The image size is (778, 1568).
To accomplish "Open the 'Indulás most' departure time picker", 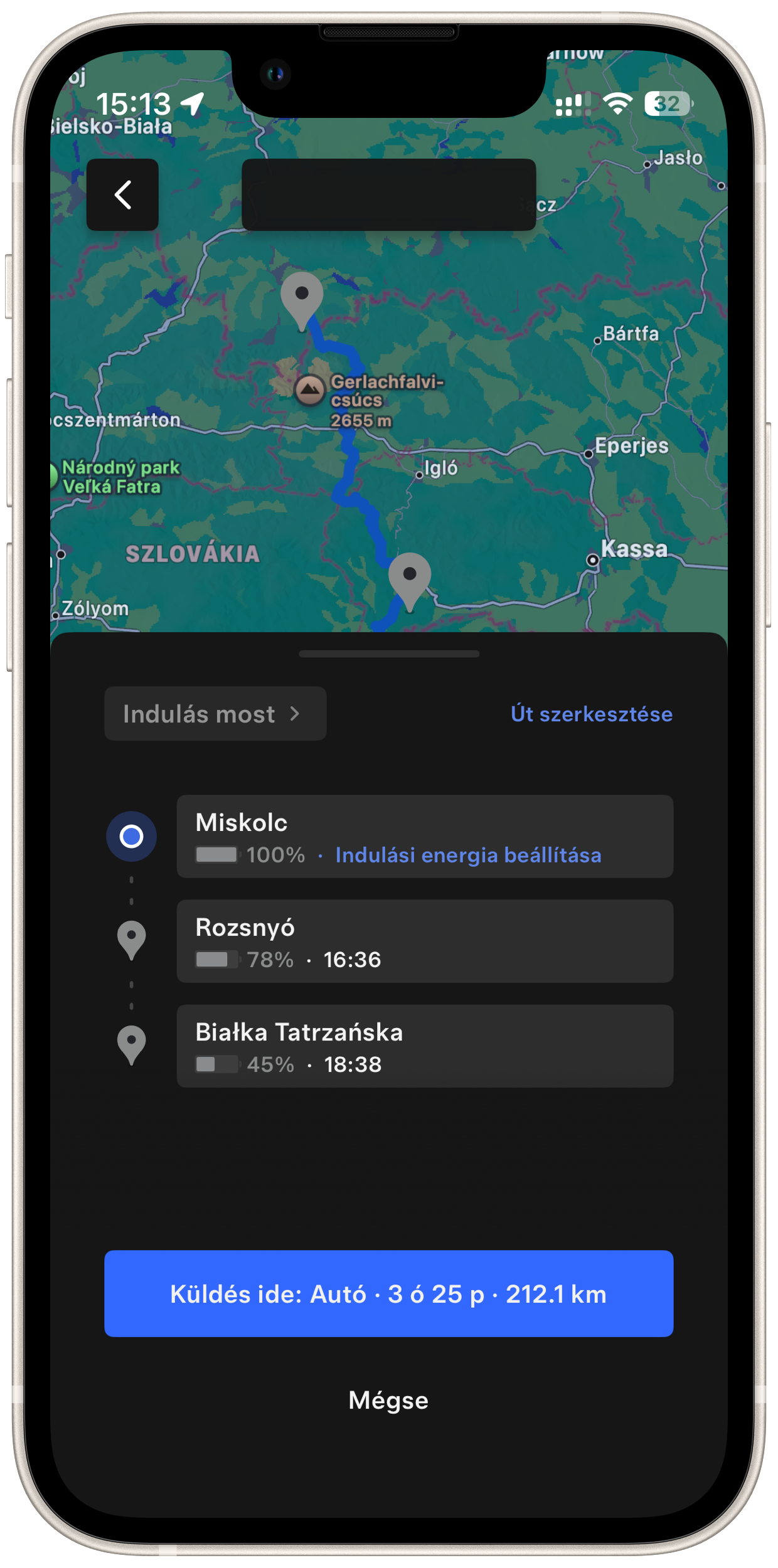I will click(x=215, y=714).
